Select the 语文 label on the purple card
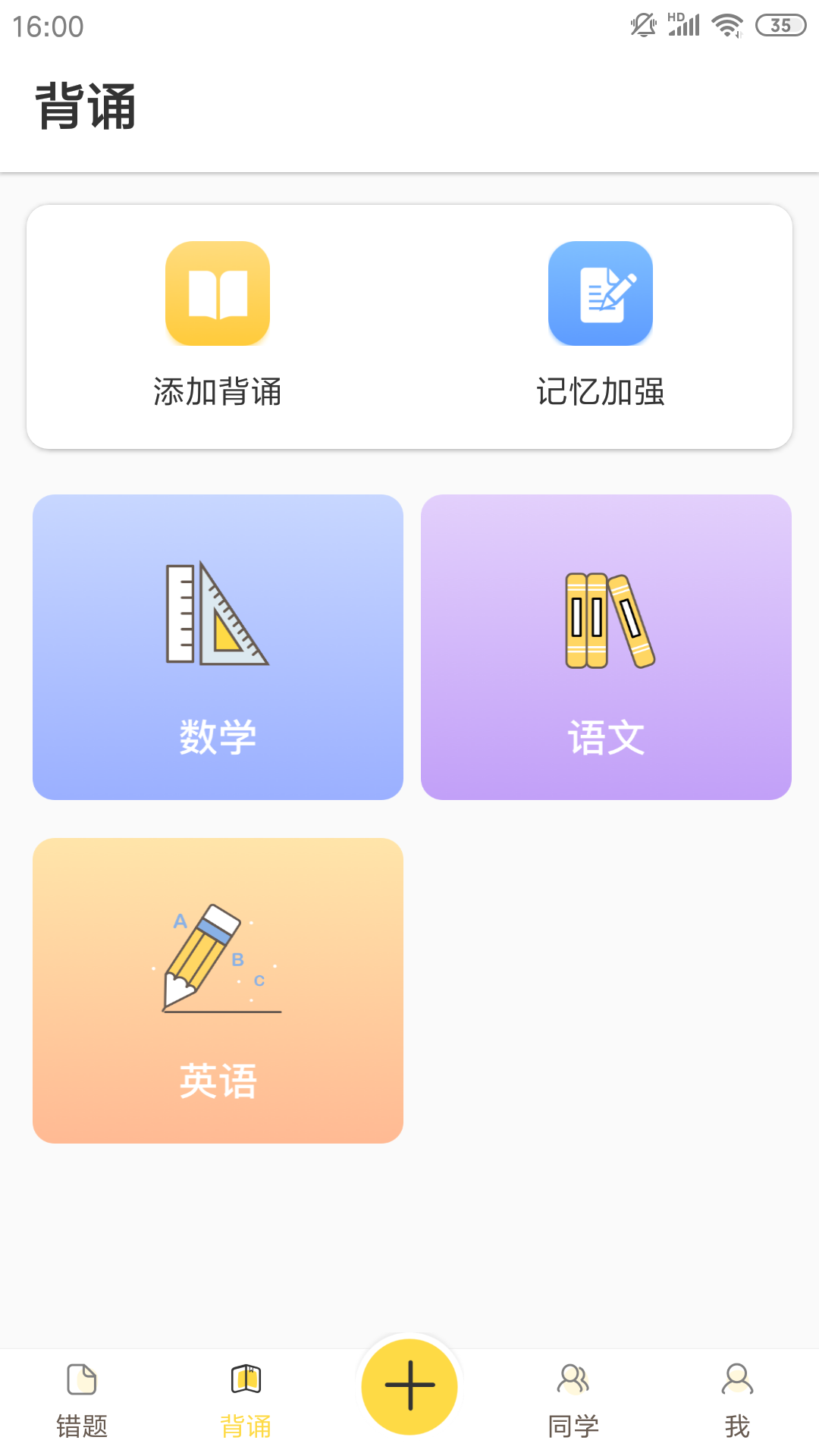This screenshot has height=1456, width=819. point(606,734)
